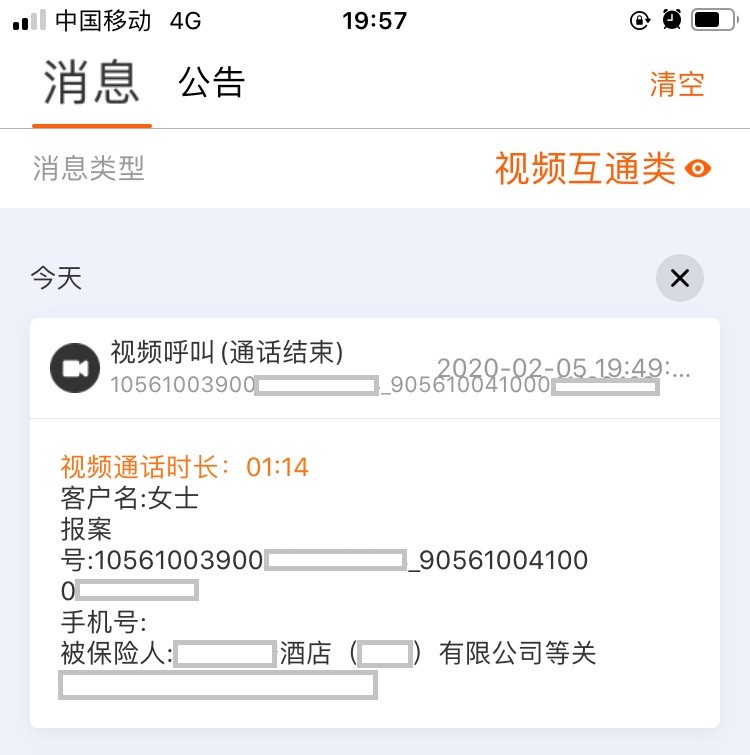Image resolution: width=750 pixels, height=755 pixels.
Task: Dismiss today's messages with the X button
Action: [x=680, y=279]
